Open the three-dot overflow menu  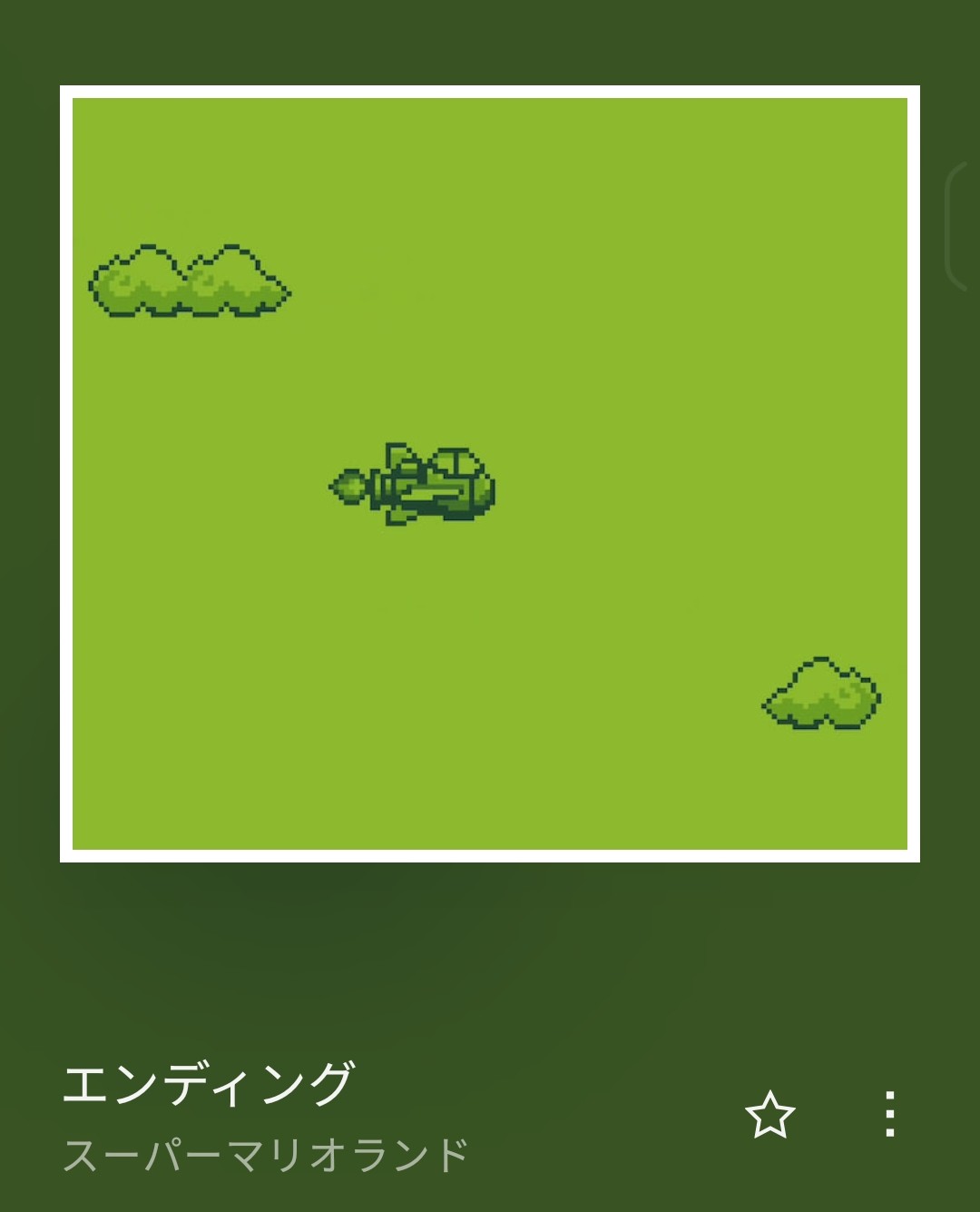click(889, 1114)
